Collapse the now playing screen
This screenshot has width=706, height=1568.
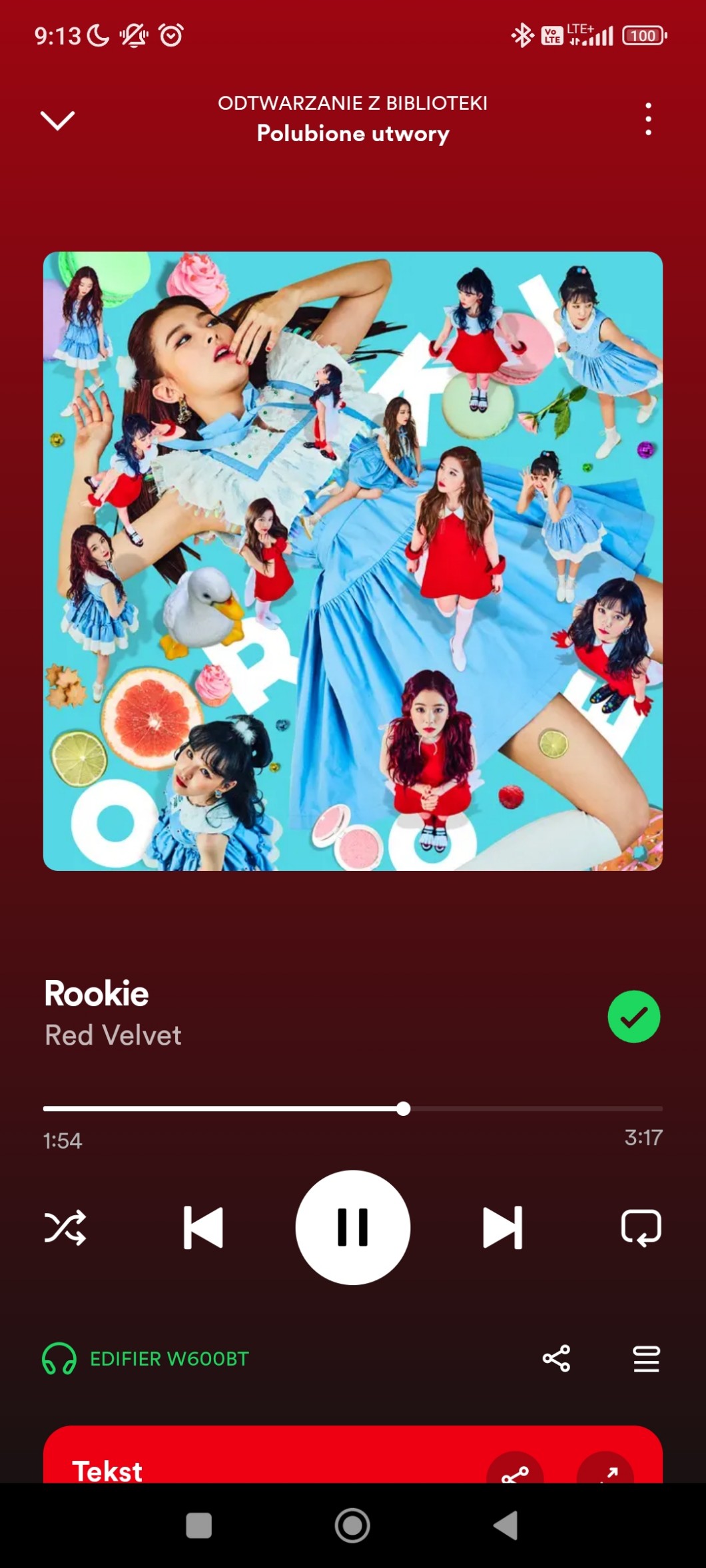(x=57, y=121)
